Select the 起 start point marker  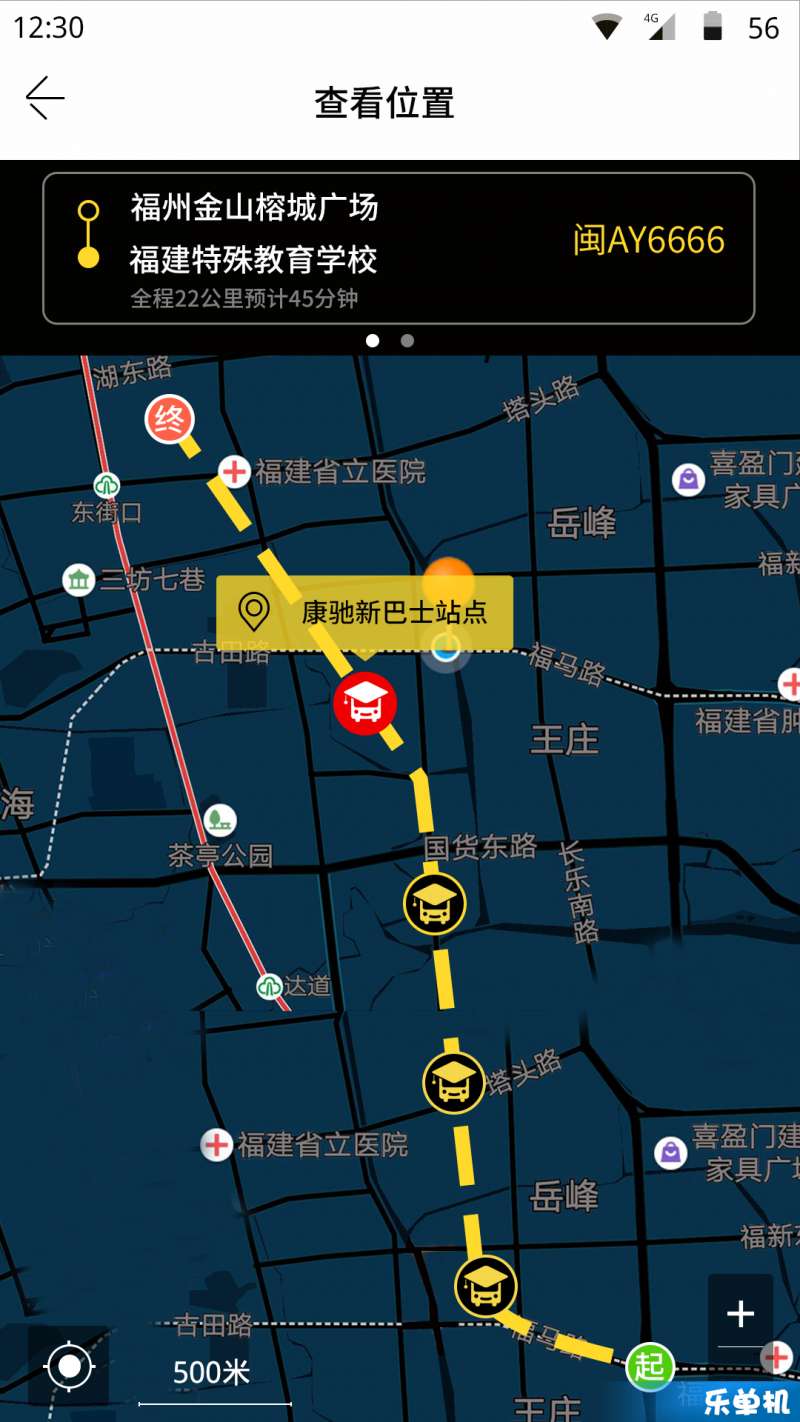pyautogui.click(x=650, y=1366)
